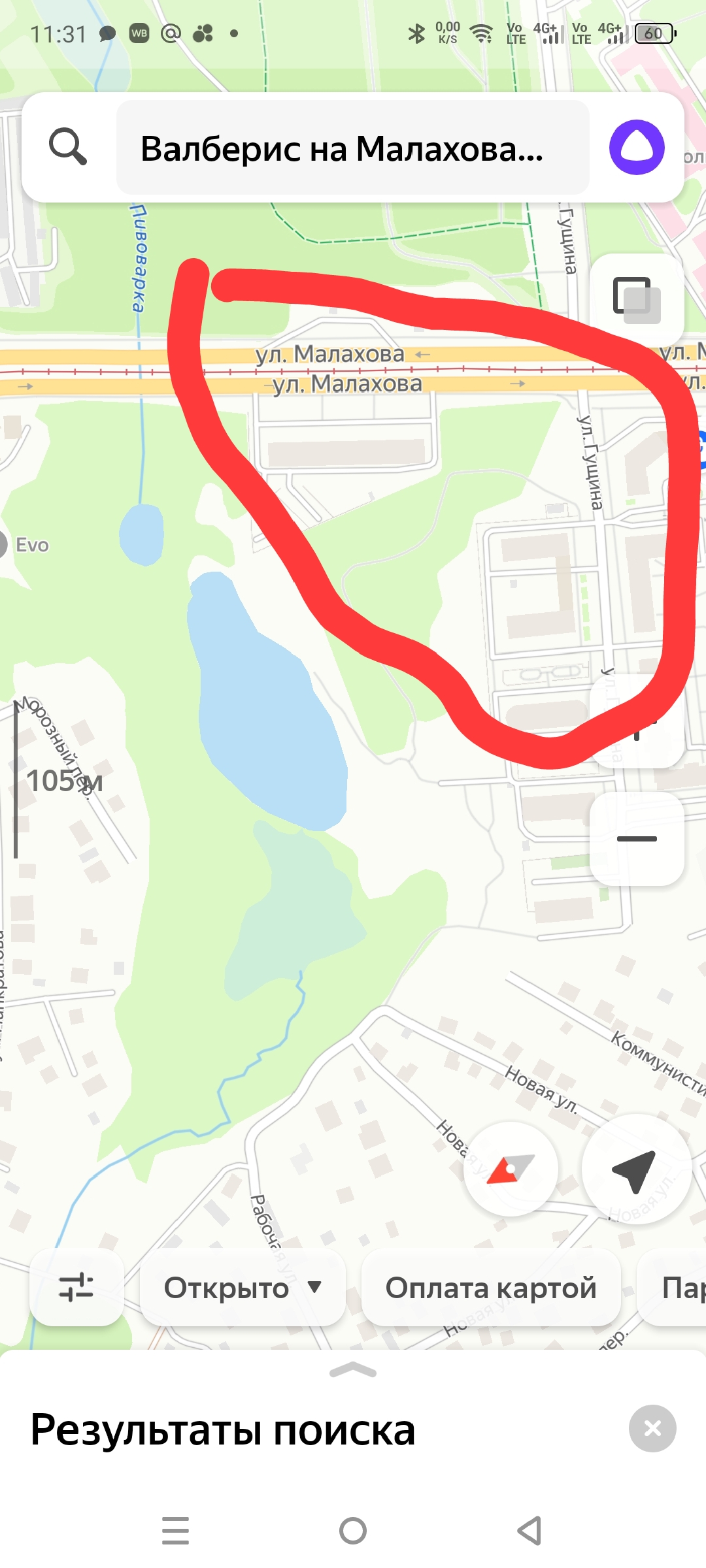
Task: Open the Alice voice assistant
Action: [637, 147]
